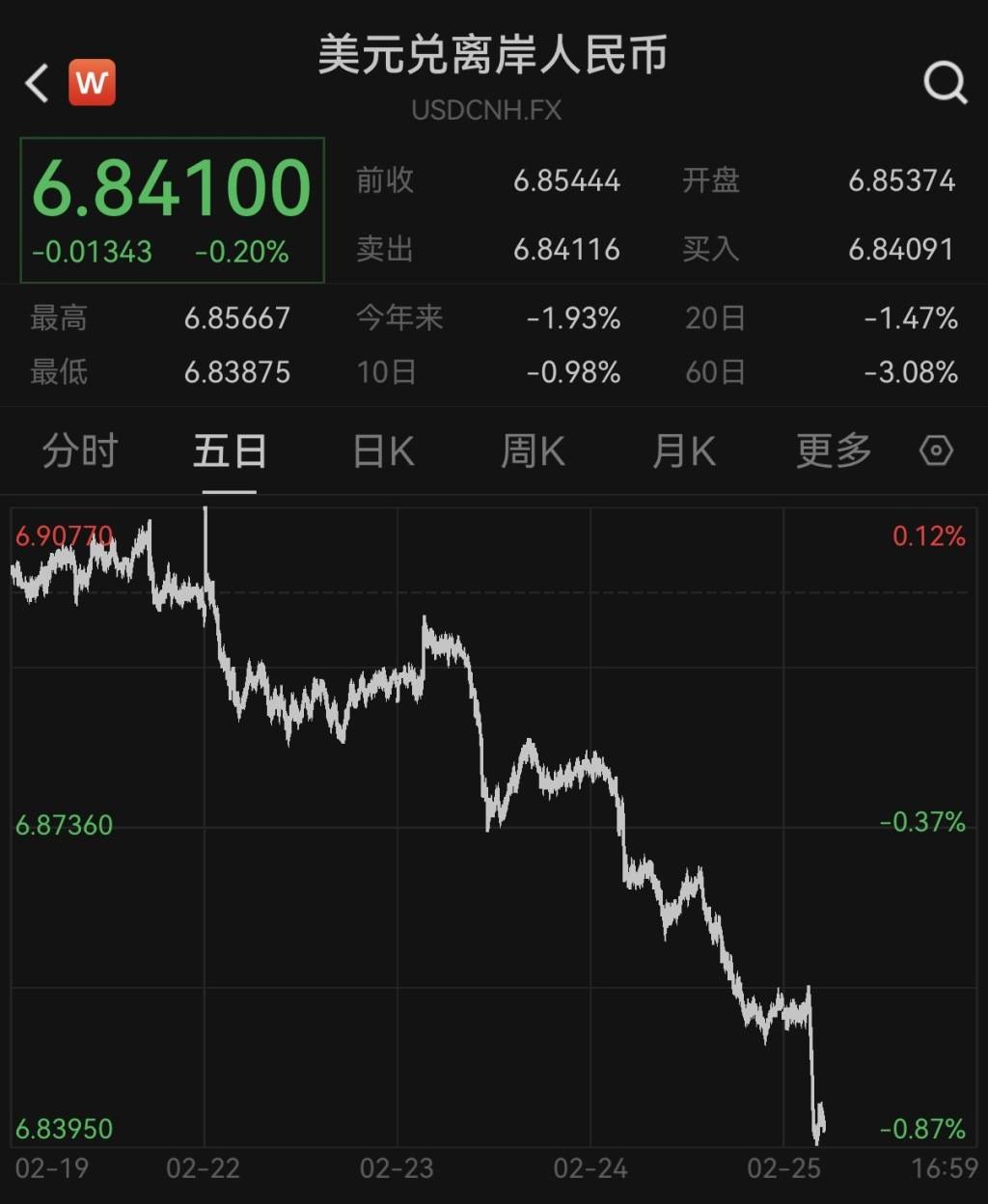The width and height of the screenshot is (988, 1204).
Task: Show the 周K weekly chart
Action: pos(533,451)
